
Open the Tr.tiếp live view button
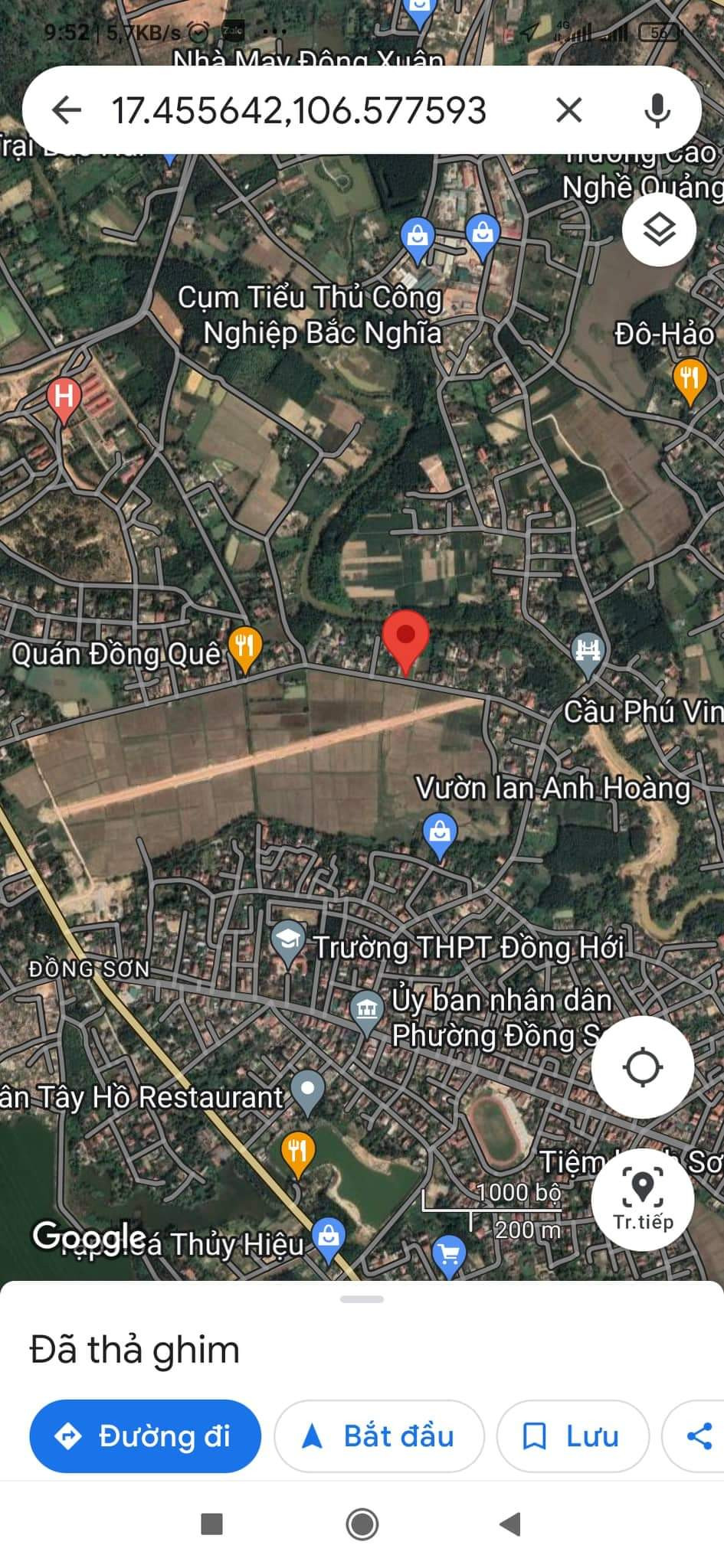pos(643,1199)
